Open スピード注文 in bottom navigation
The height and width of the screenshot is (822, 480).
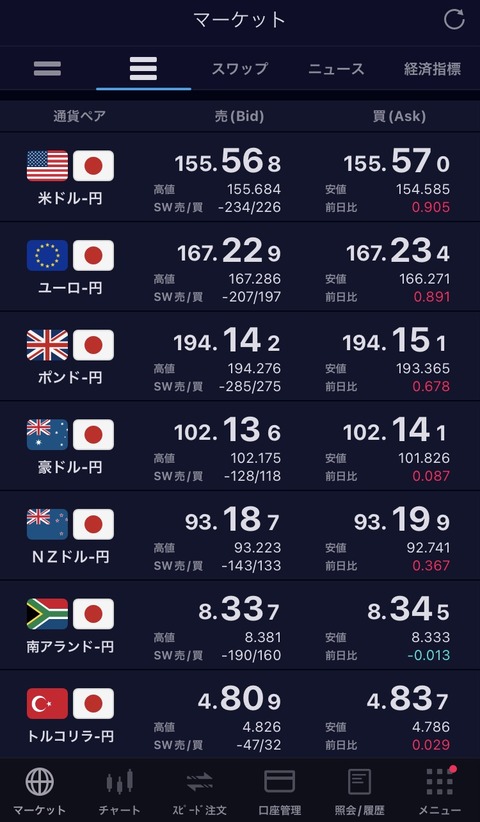[x=200, y=792]
